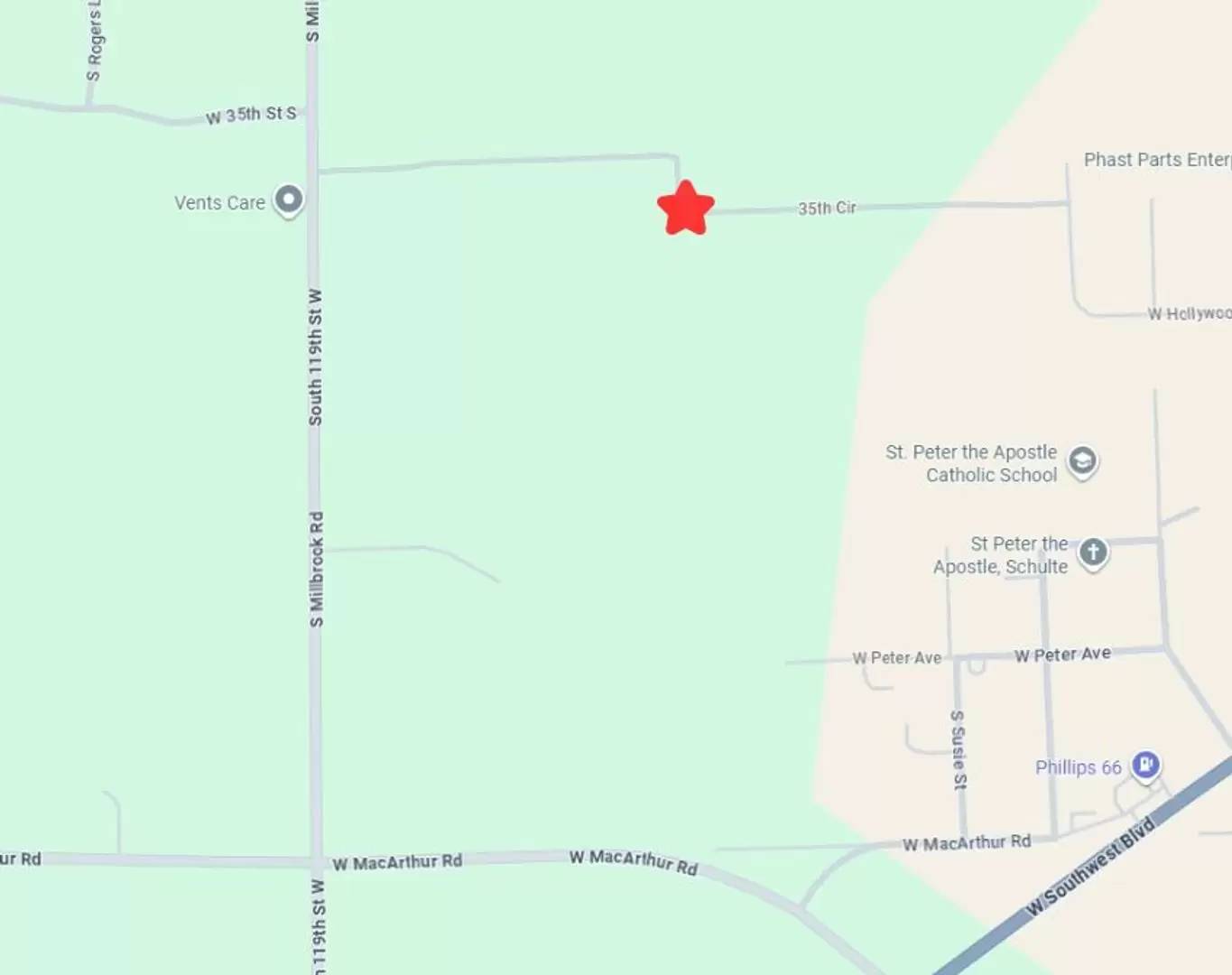Open the Phillips 66 gas station marker
Image resolution: width=1232 pixels, height=975 pixels.
(1145, 766)
